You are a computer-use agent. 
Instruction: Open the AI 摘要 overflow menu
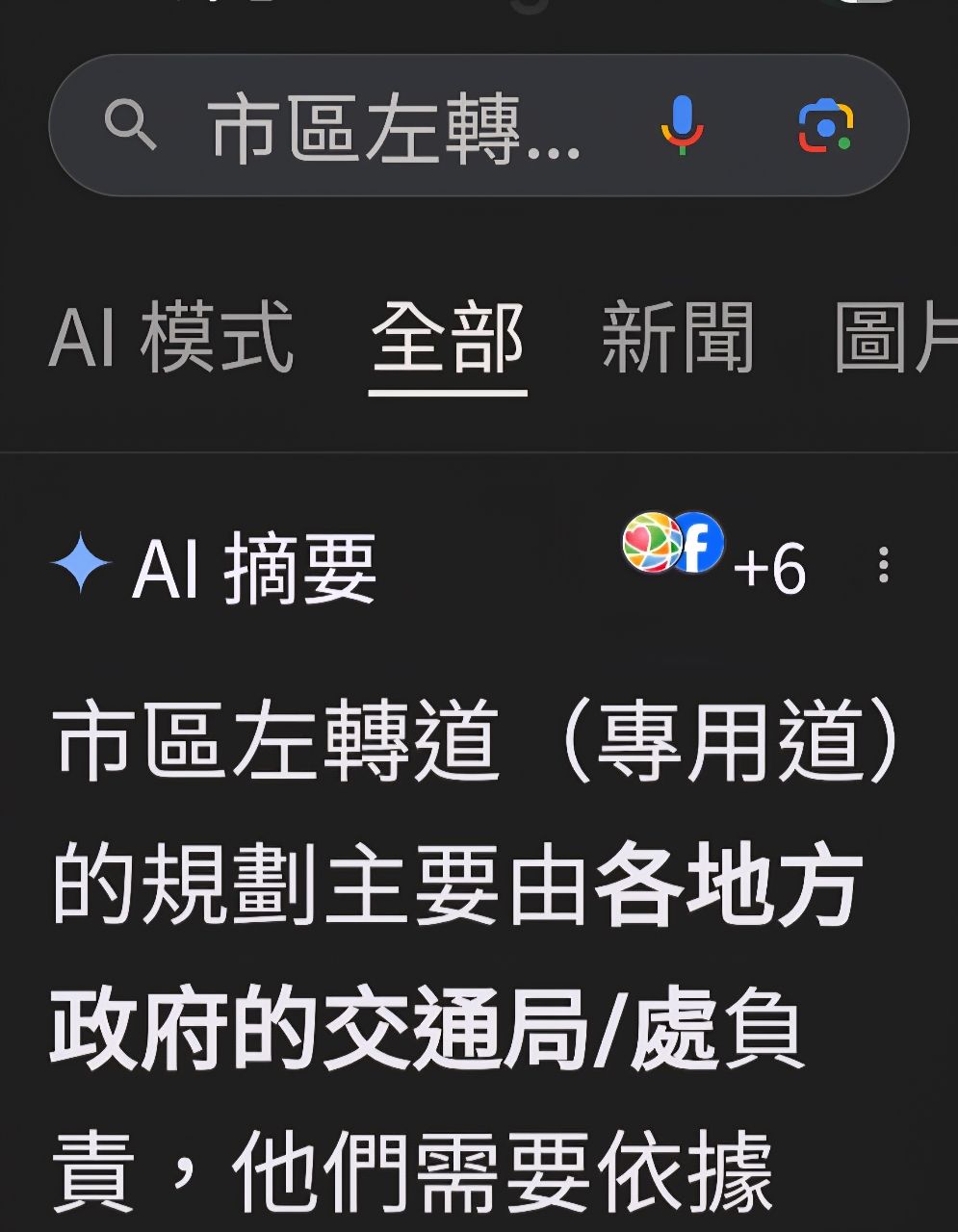point(883,566)
